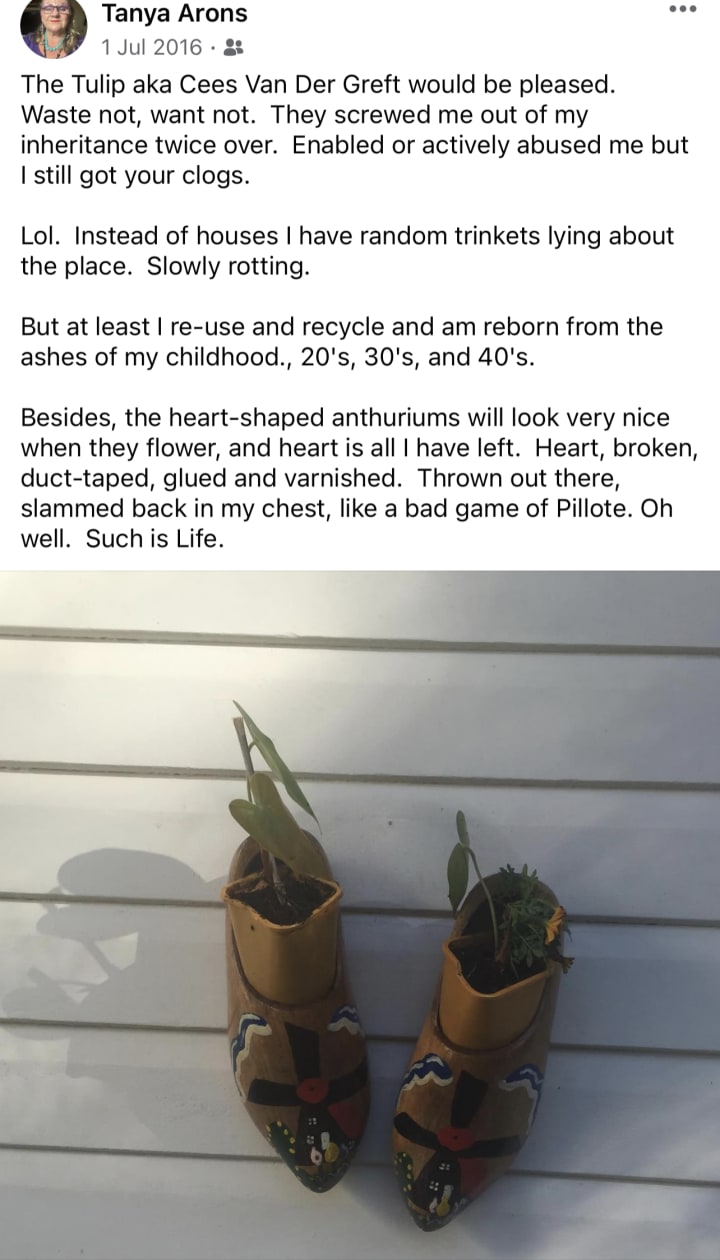Open the clog planters photo full screen
Viewport: 720px width, 1260px height.
click(x=360, y=914)
